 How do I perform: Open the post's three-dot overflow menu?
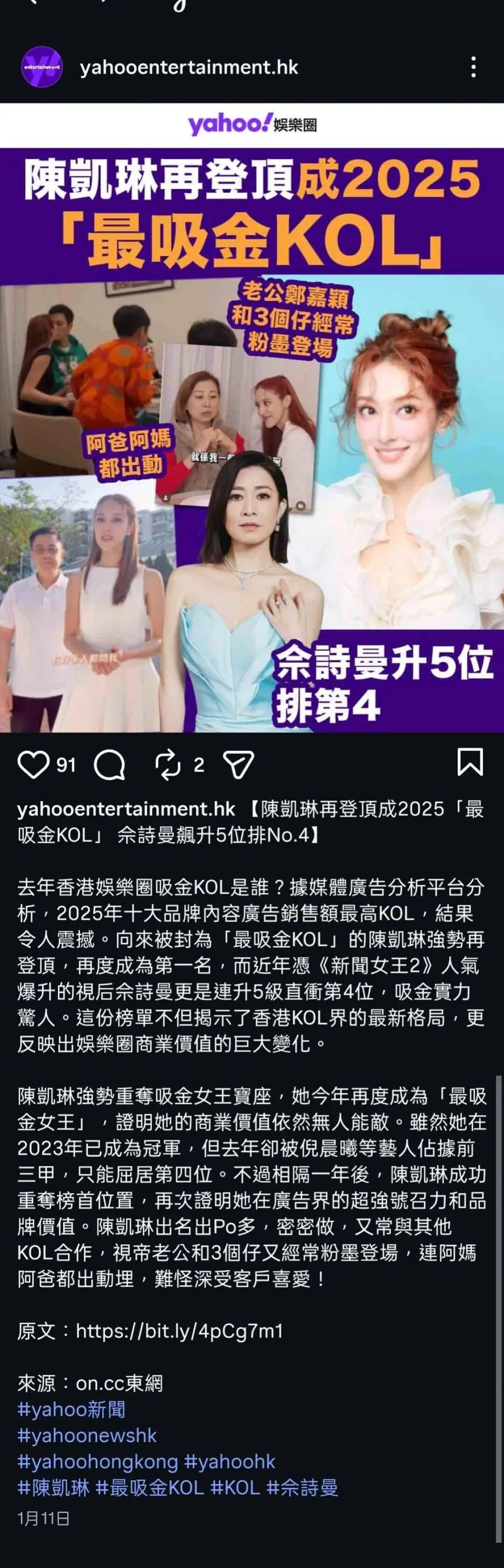click(x=473, y=67)
